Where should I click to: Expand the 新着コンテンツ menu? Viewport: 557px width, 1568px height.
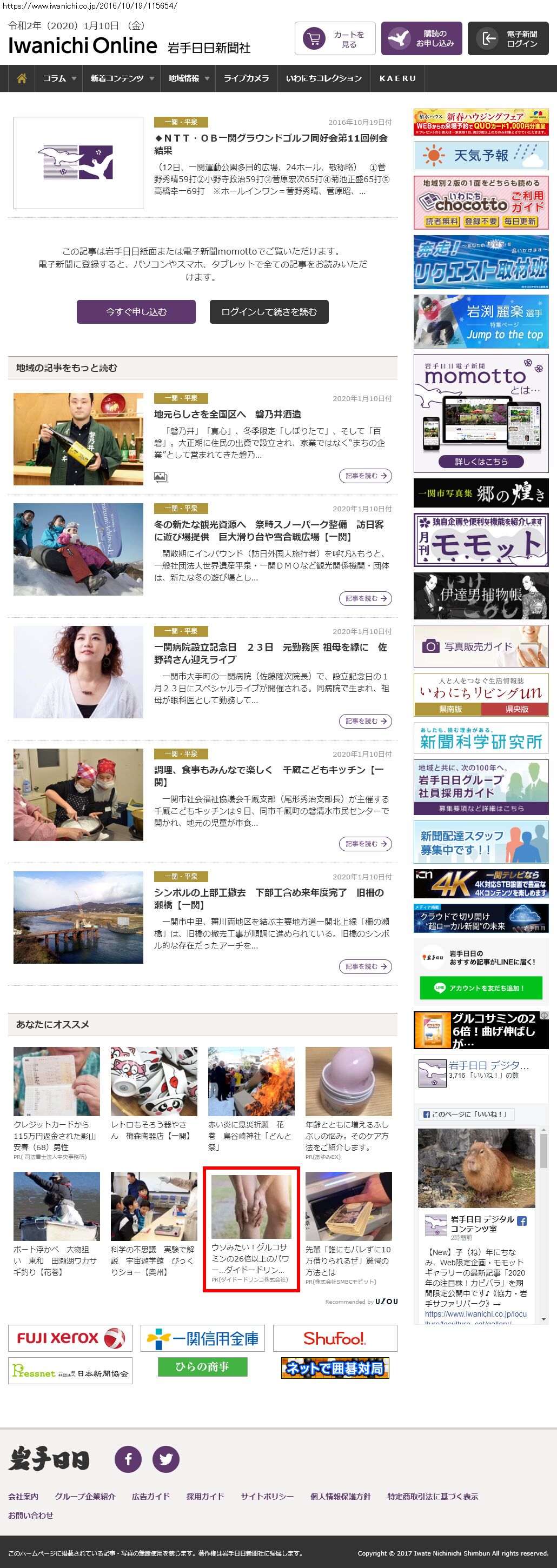[122, 78]
